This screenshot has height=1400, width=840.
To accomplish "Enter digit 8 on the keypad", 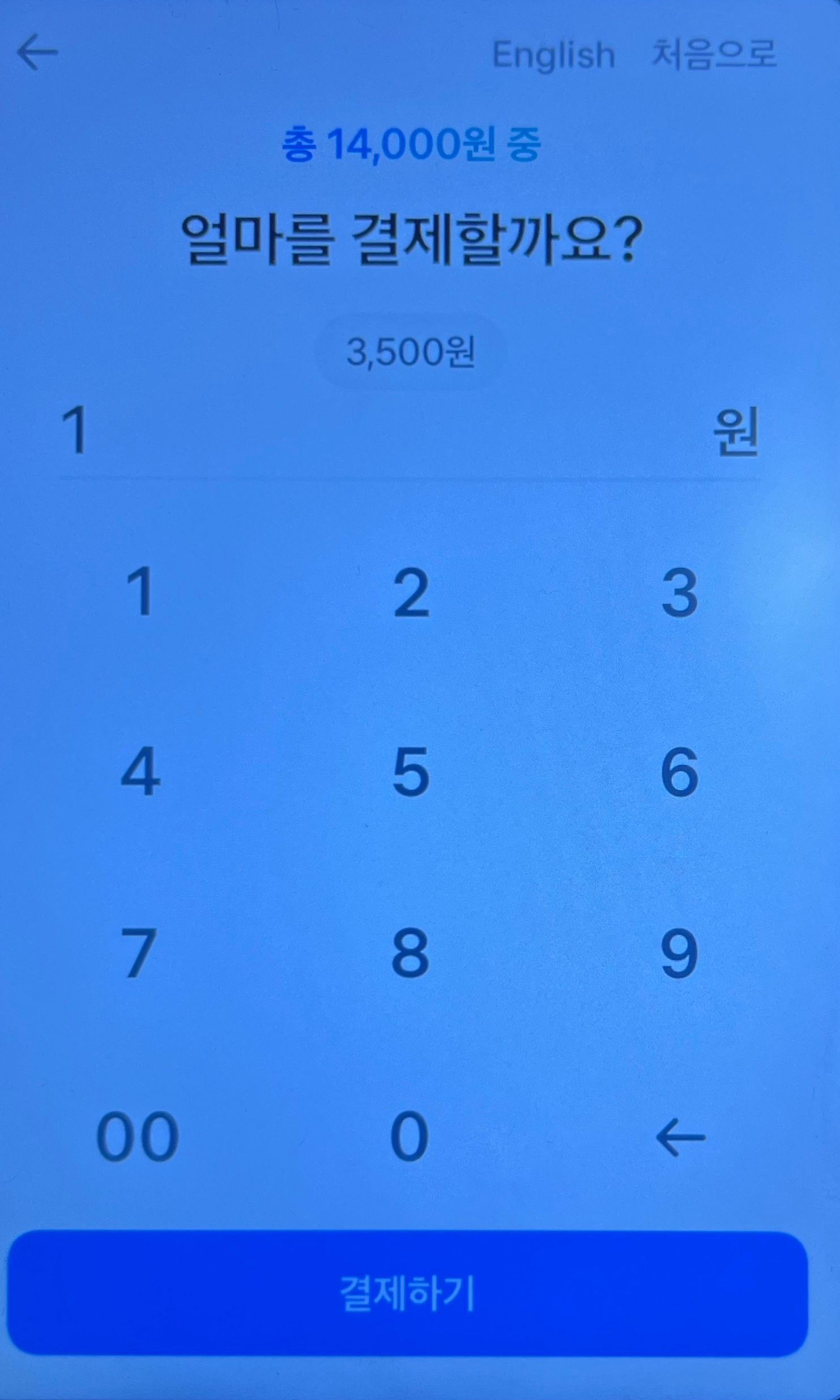I will click(x=411, y=953).
